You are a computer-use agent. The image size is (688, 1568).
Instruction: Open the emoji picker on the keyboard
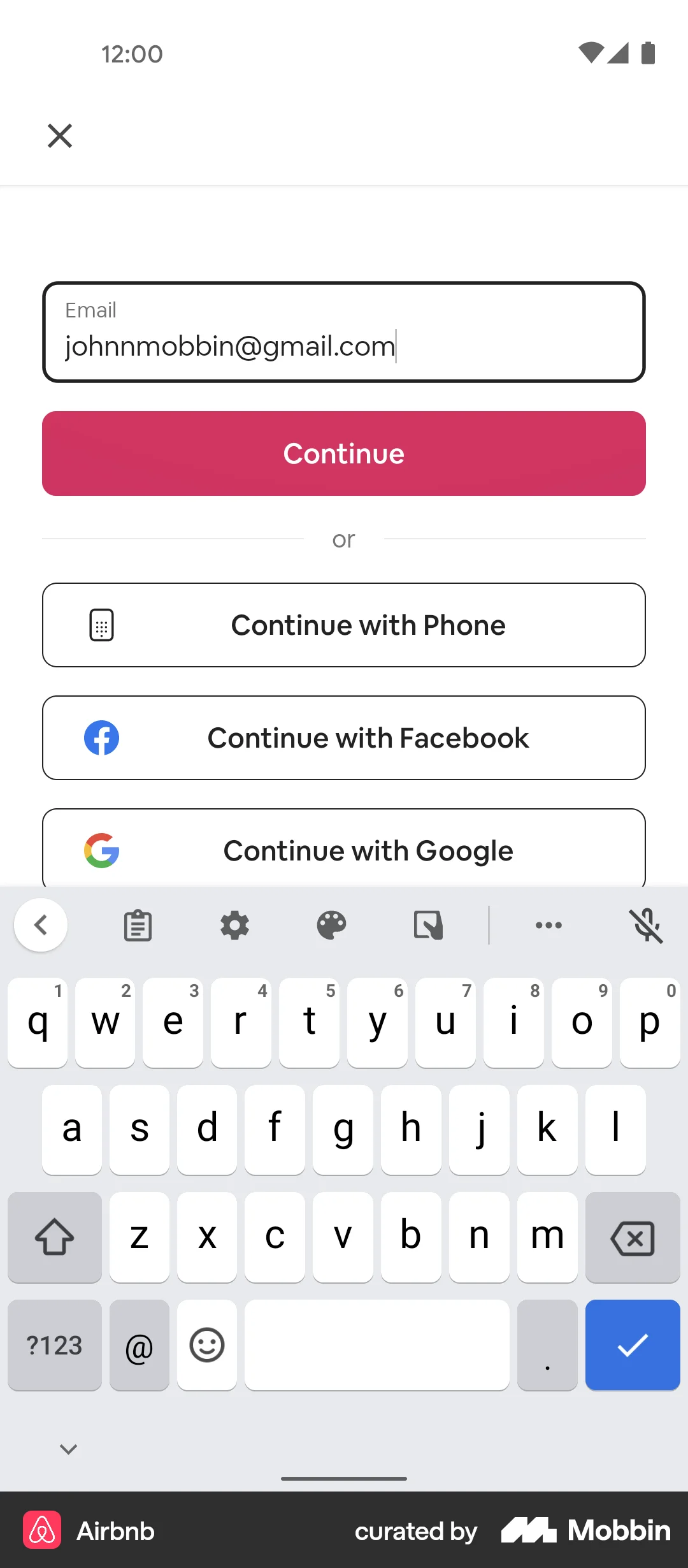click(x=206, y=1345)
